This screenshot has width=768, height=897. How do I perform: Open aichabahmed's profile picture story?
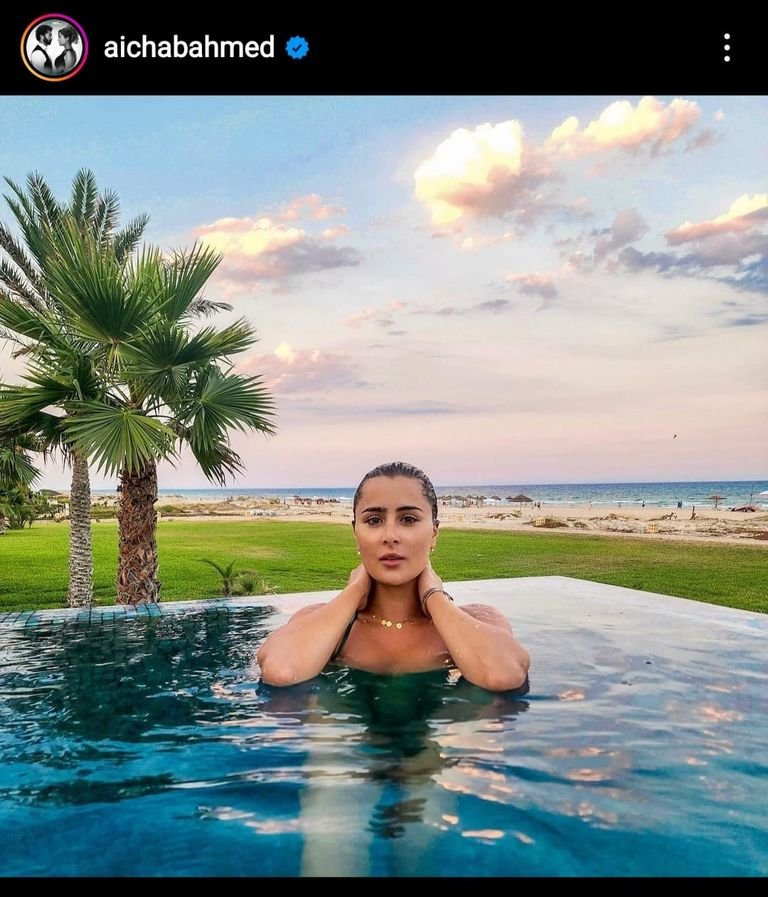(54, 47)
